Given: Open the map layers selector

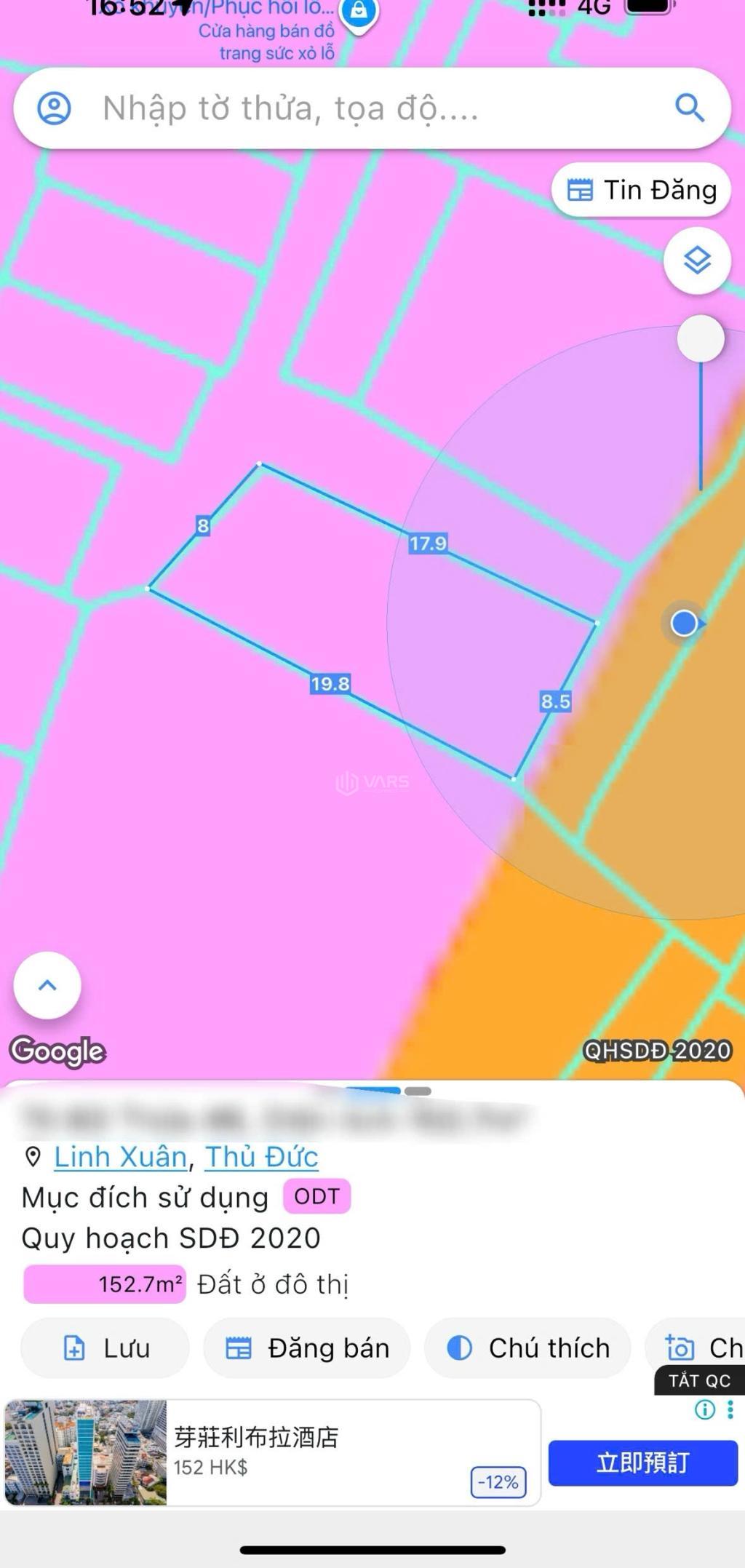Looking at the screenshot, I should (697, 260).
